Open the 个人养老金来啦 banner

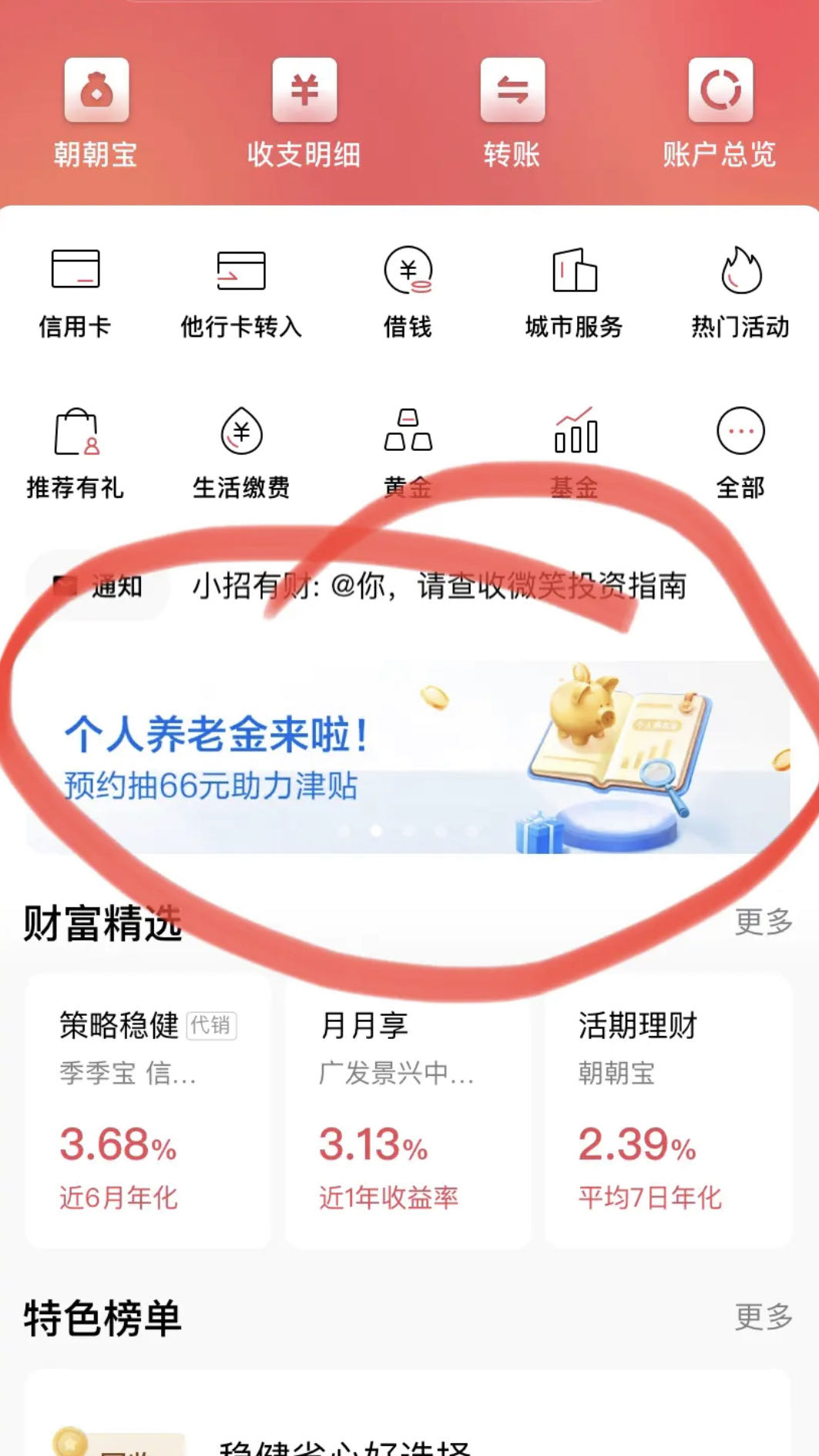(x=408, y=757)
